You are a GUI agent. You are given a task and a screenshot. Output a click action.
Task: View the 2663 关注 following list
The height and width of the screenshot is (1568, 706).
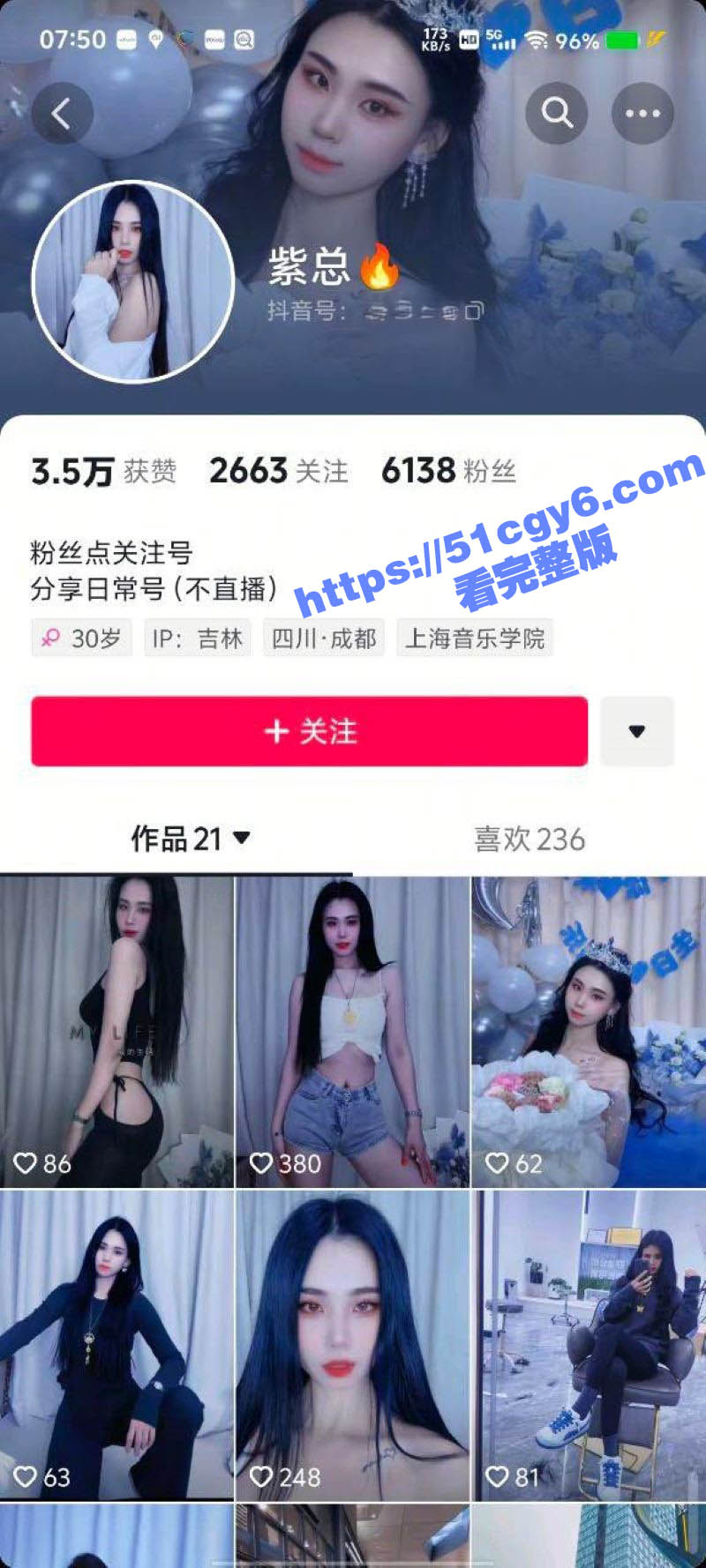278,471
